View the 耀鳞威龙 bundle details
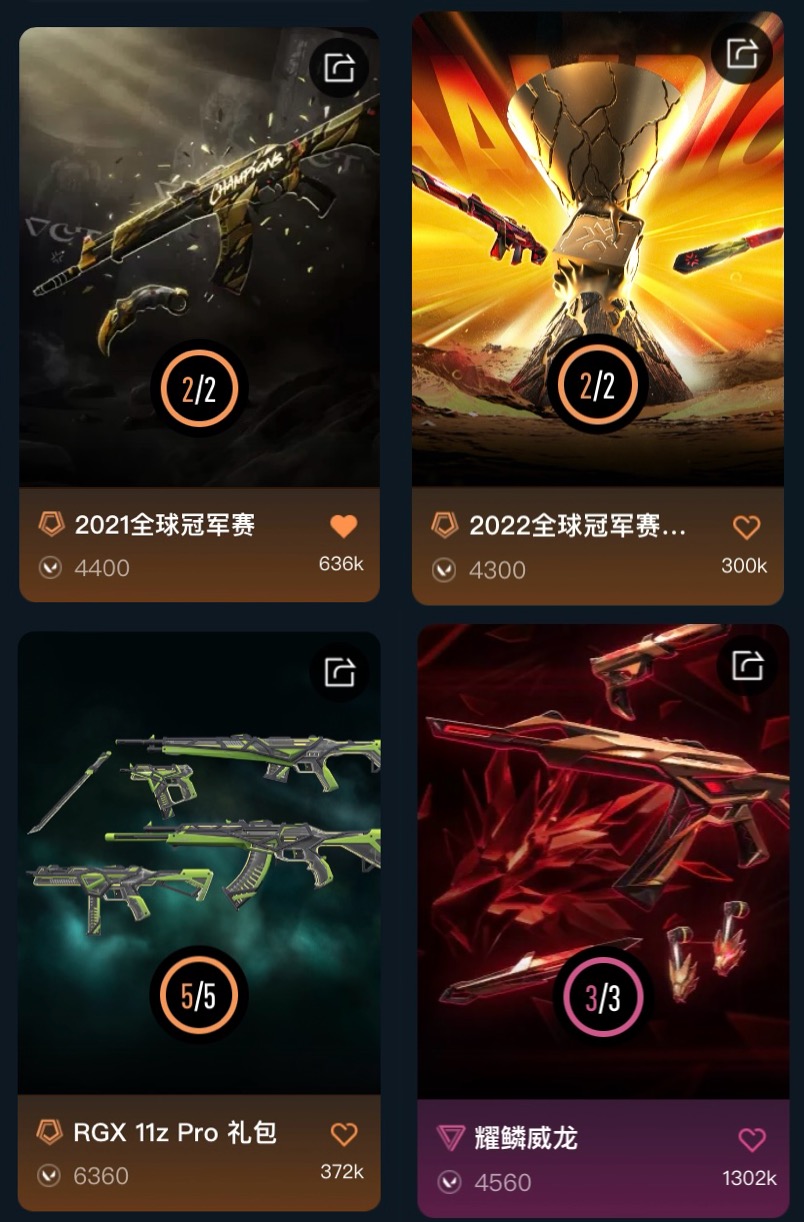This screenshot has width=804, height=1222. (x=603, y=860)
